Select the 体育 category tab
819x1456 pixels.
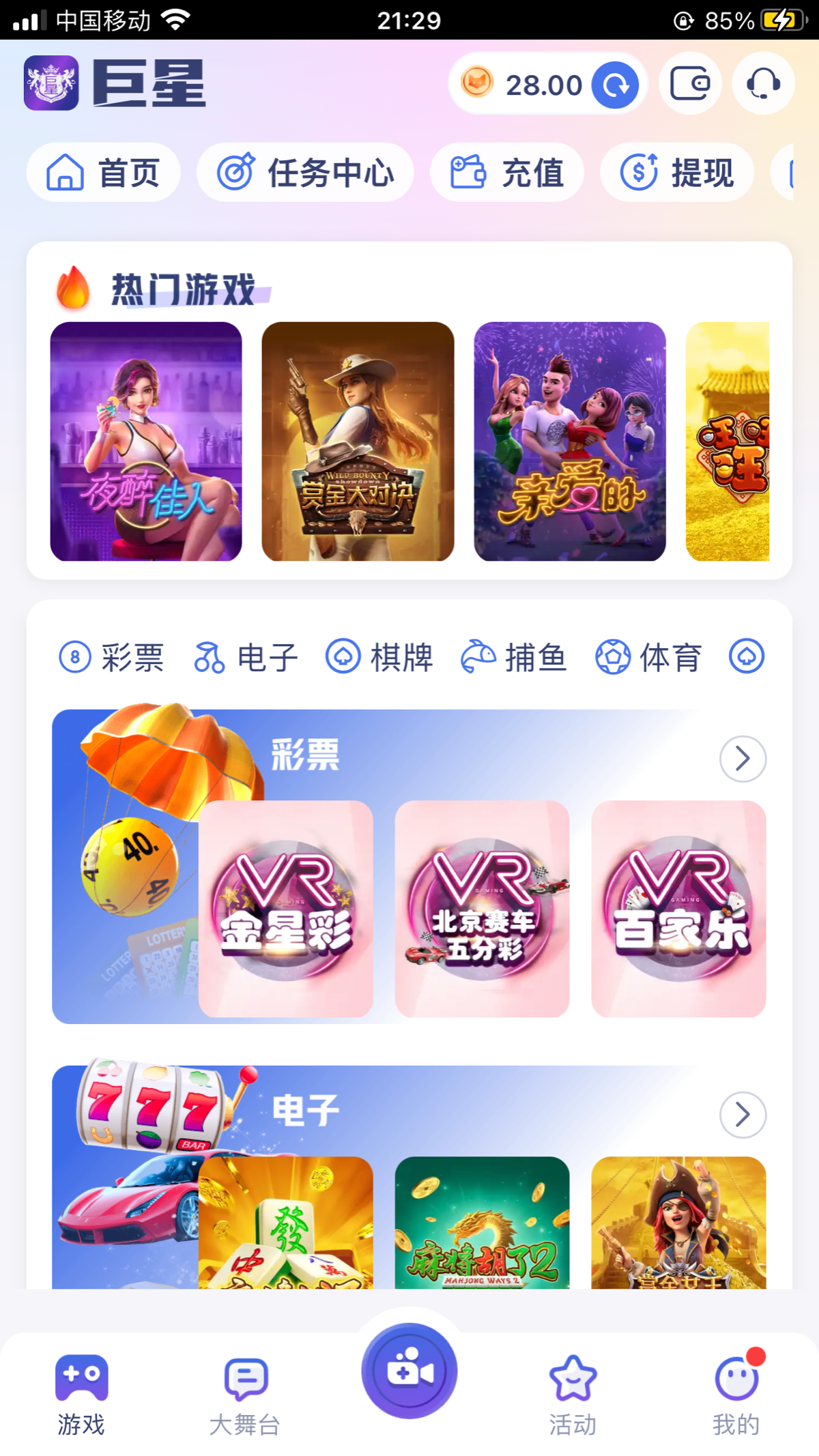click(648, 658)
